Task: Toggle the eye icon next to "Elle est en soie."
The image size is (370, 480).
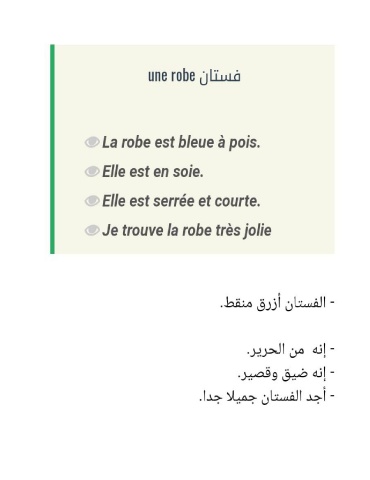Action: [x=92, y=172]
